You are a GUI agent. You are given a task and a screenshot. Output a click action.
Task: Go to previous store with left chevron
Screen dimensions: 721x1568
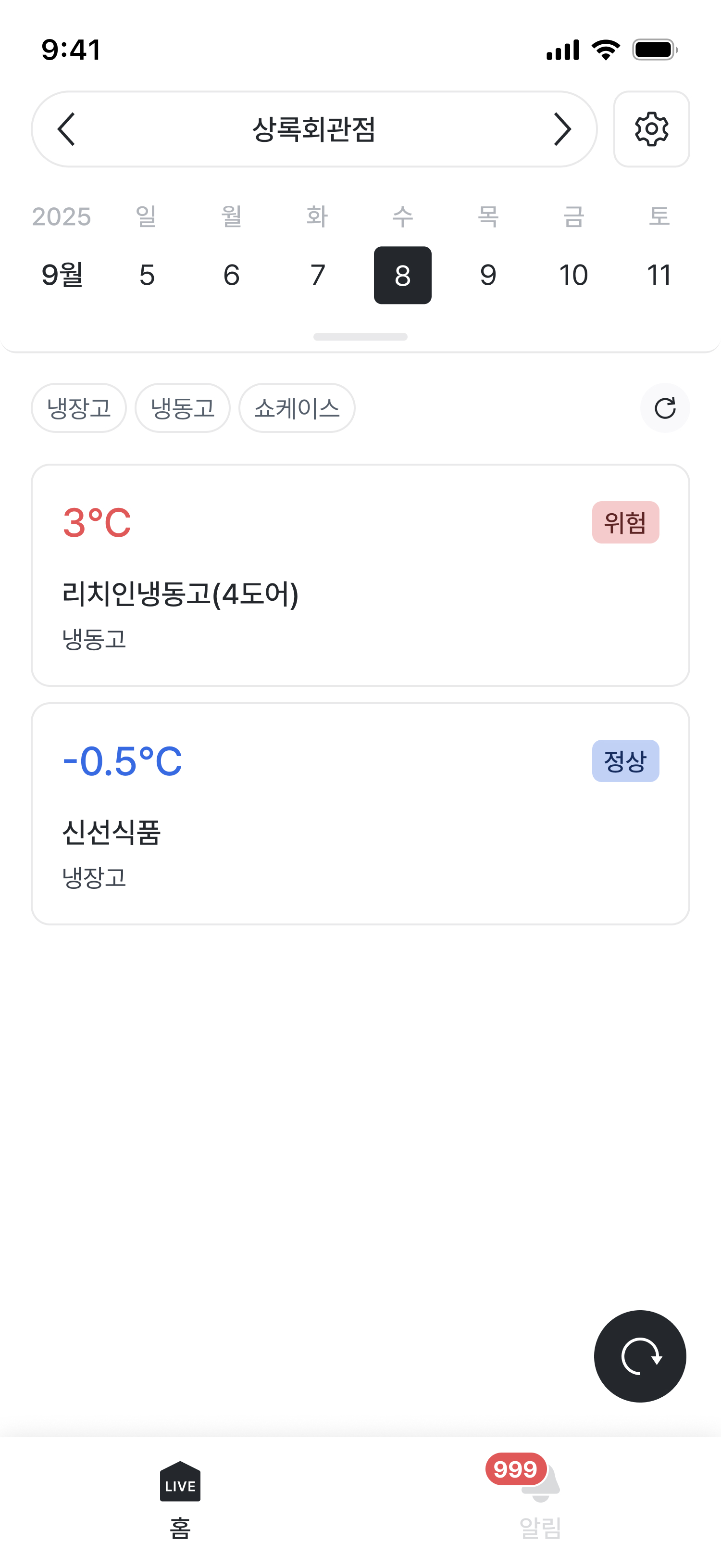[x=68, y=129]
